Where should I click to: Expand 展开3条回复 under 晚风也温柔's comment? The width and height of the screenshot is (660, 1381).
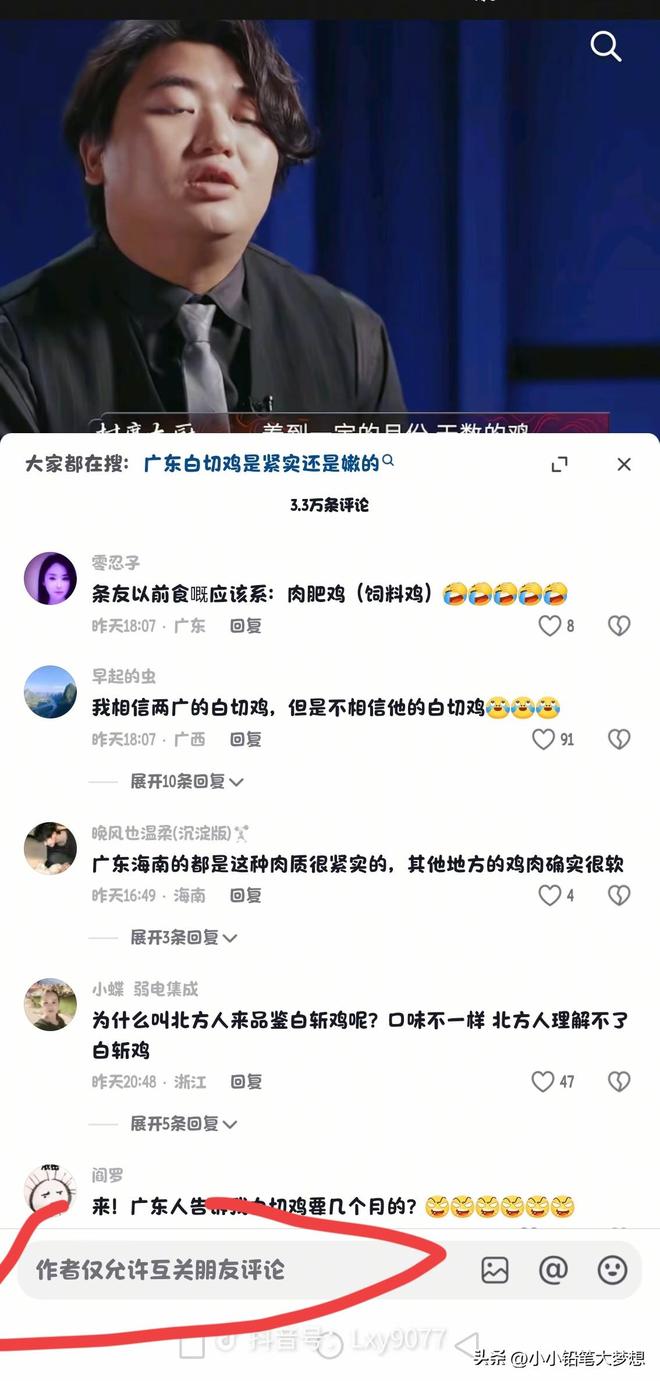183,937
